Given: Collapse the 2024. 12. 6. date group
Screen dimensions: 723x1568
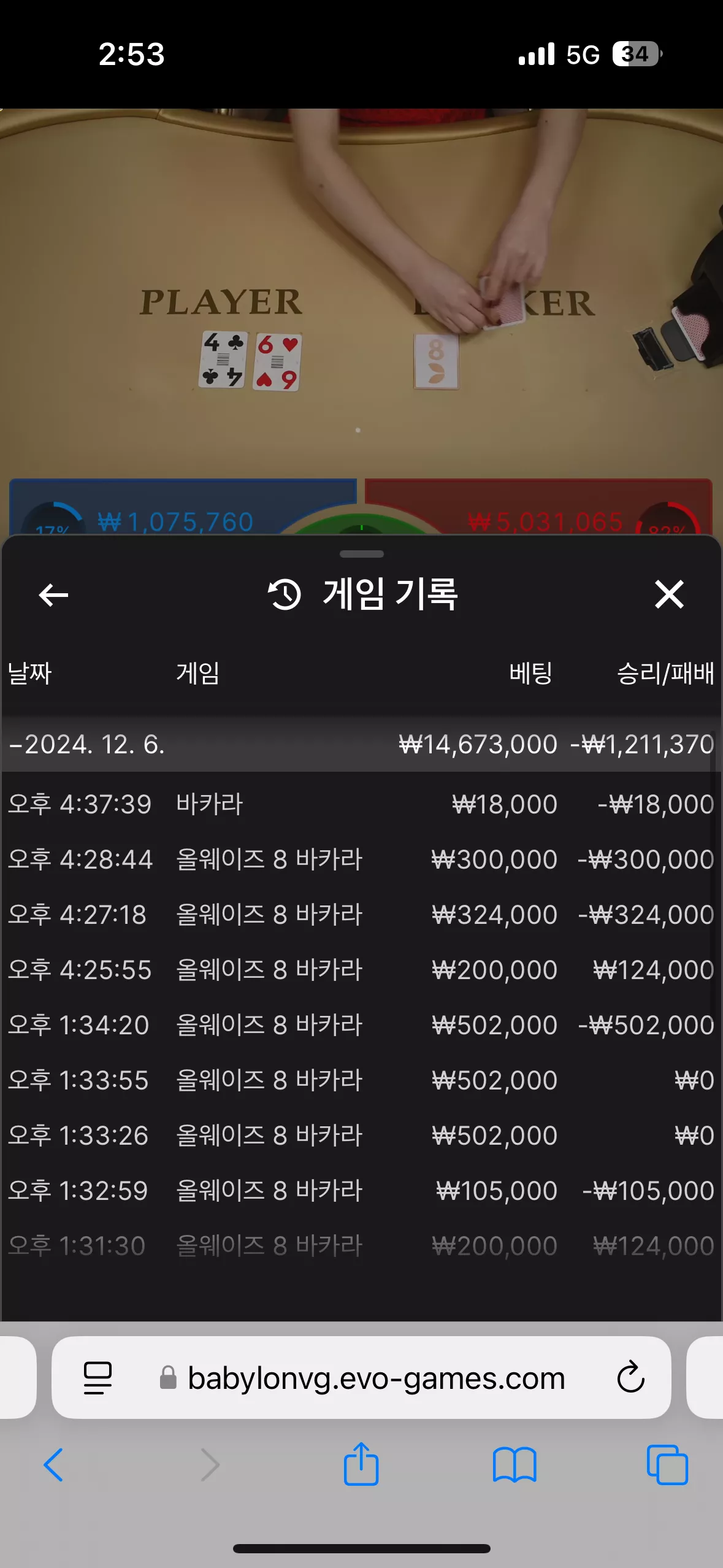Looking at the screenshot, I should click(361, 744).
